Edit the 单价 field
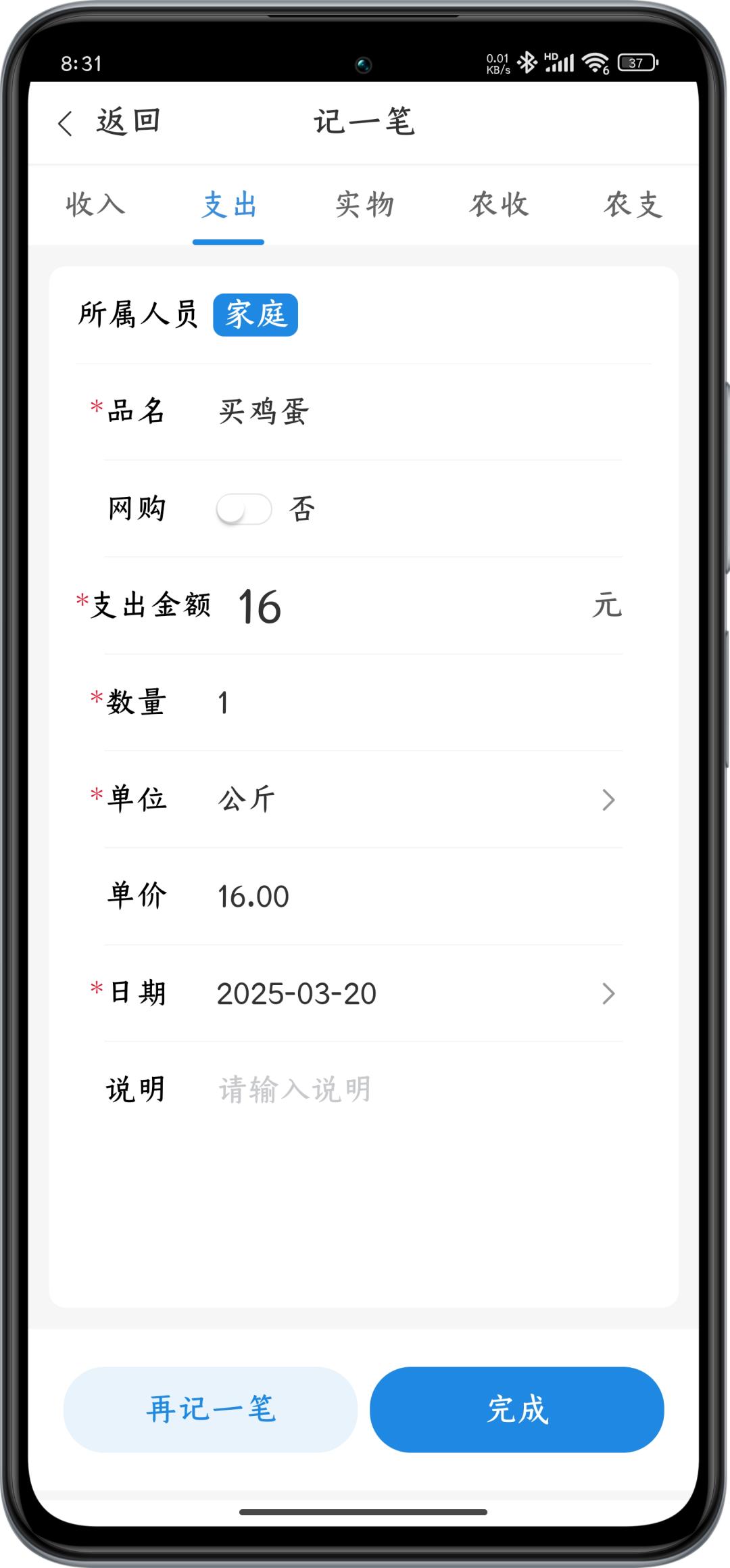 [406, 897]
